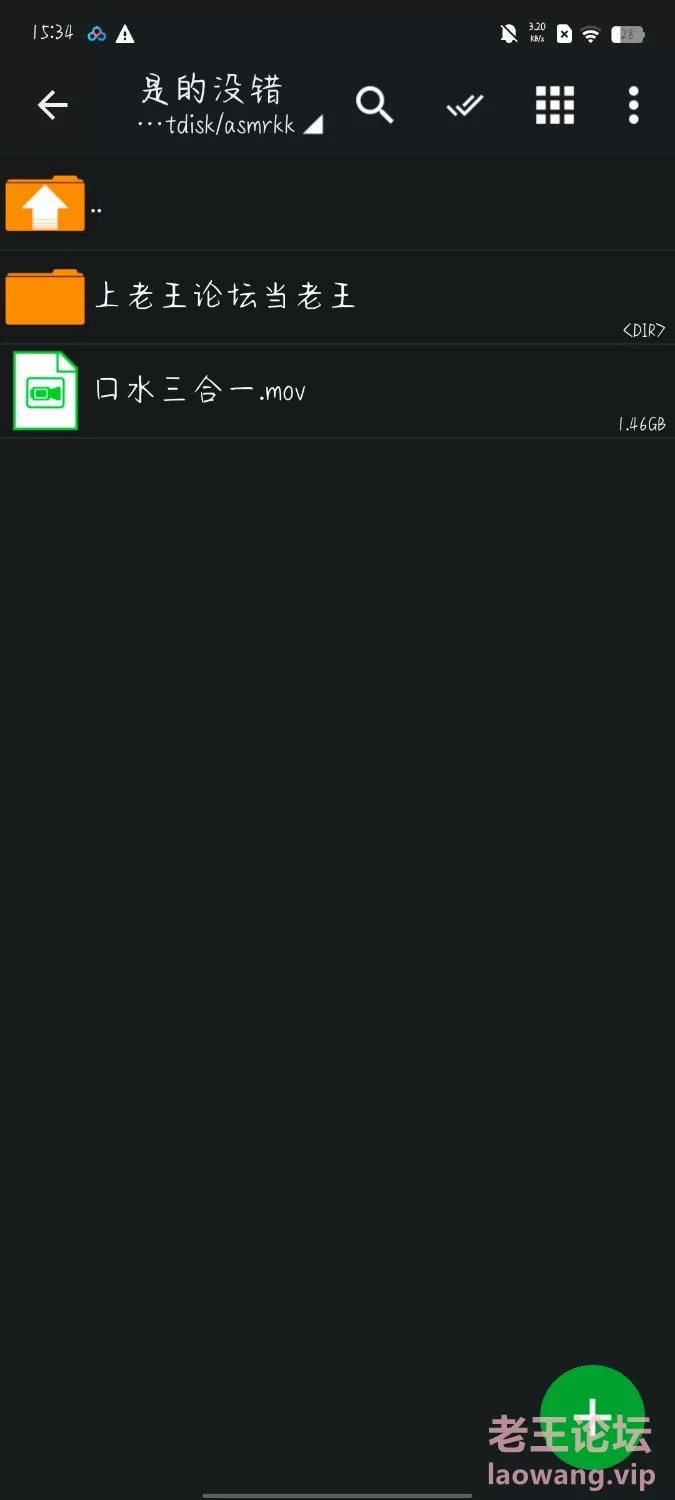Go up to the parent folder

(337, 204)
